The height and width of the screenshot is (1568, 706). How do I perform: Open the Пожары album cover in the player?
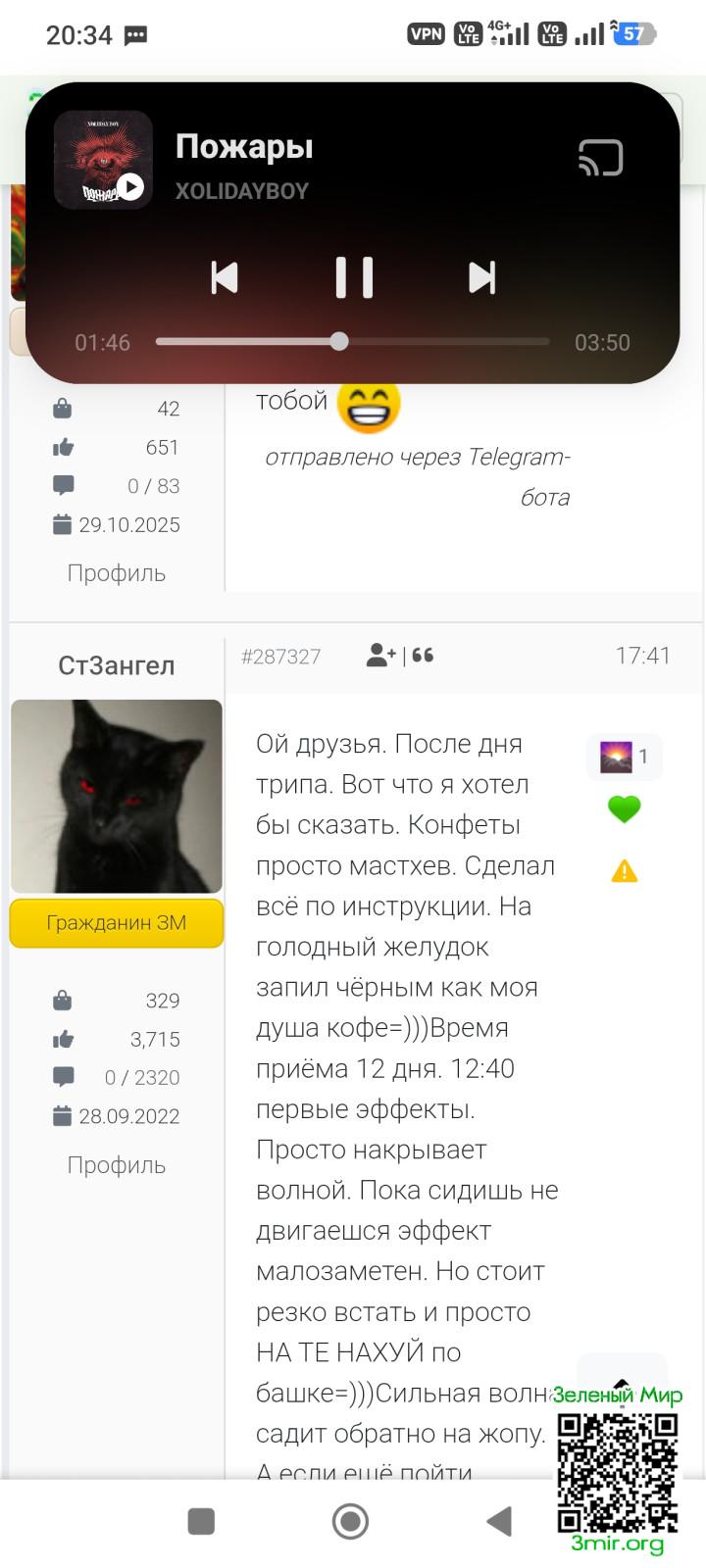[x=103, y=160]
